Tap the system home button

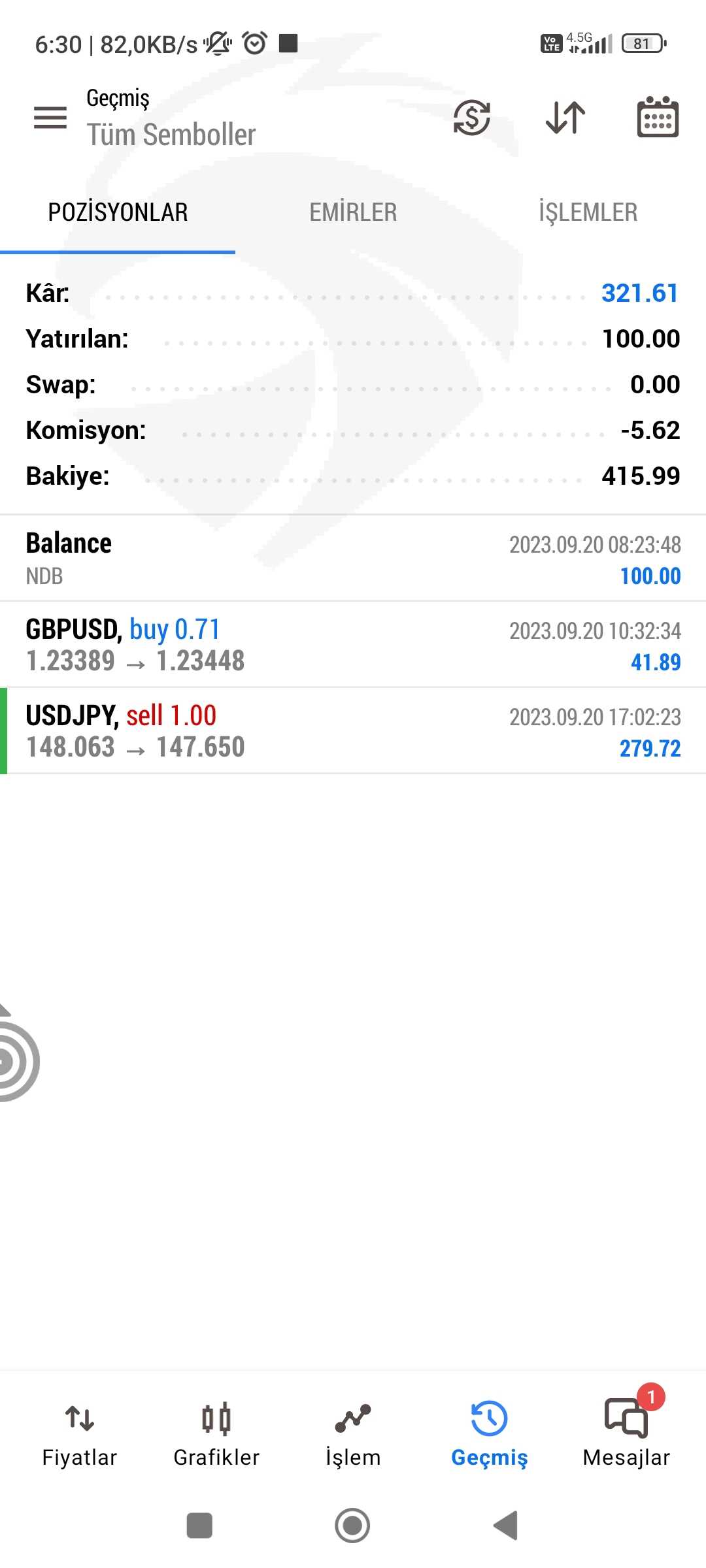coord(352,1526)
